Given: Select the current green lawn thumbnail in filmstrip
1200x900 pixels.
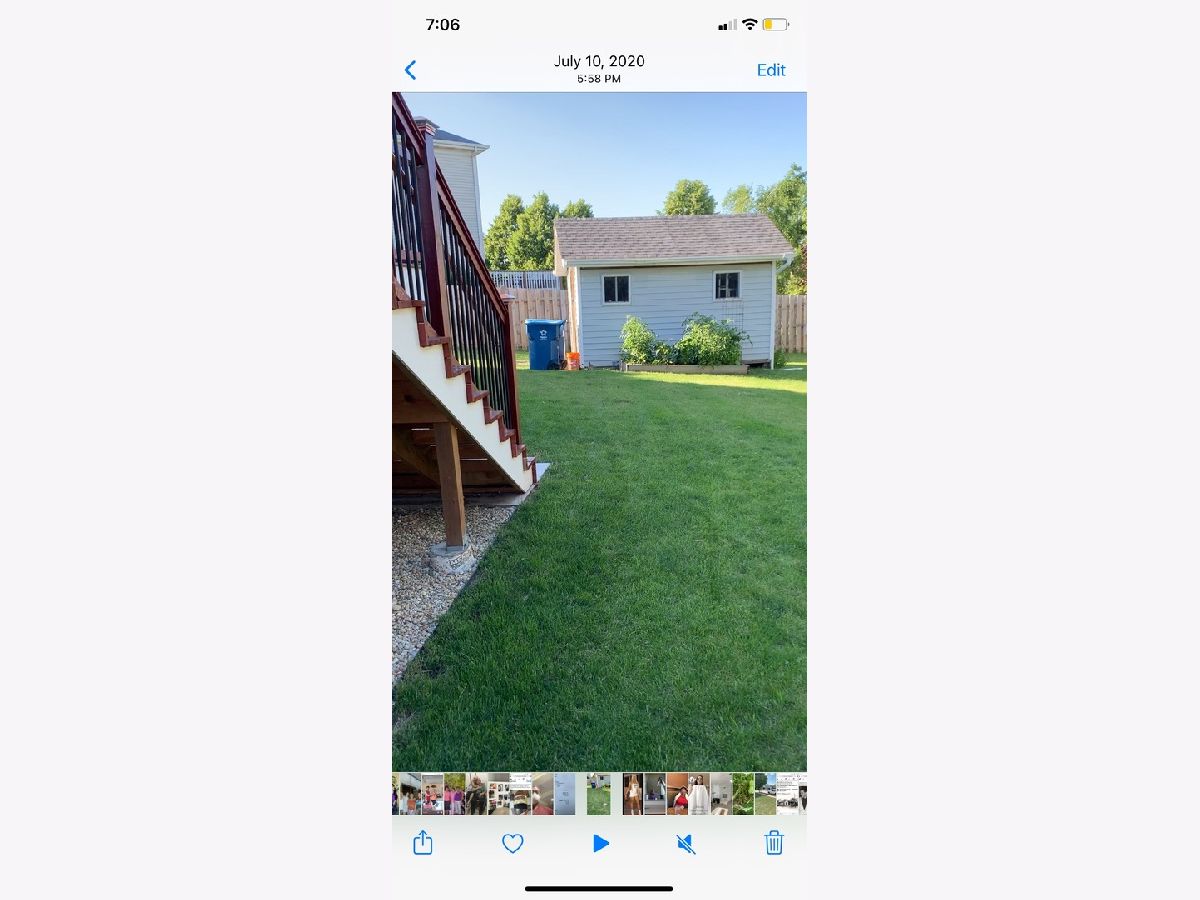Looking at the screenshot, I should [598, 794].
